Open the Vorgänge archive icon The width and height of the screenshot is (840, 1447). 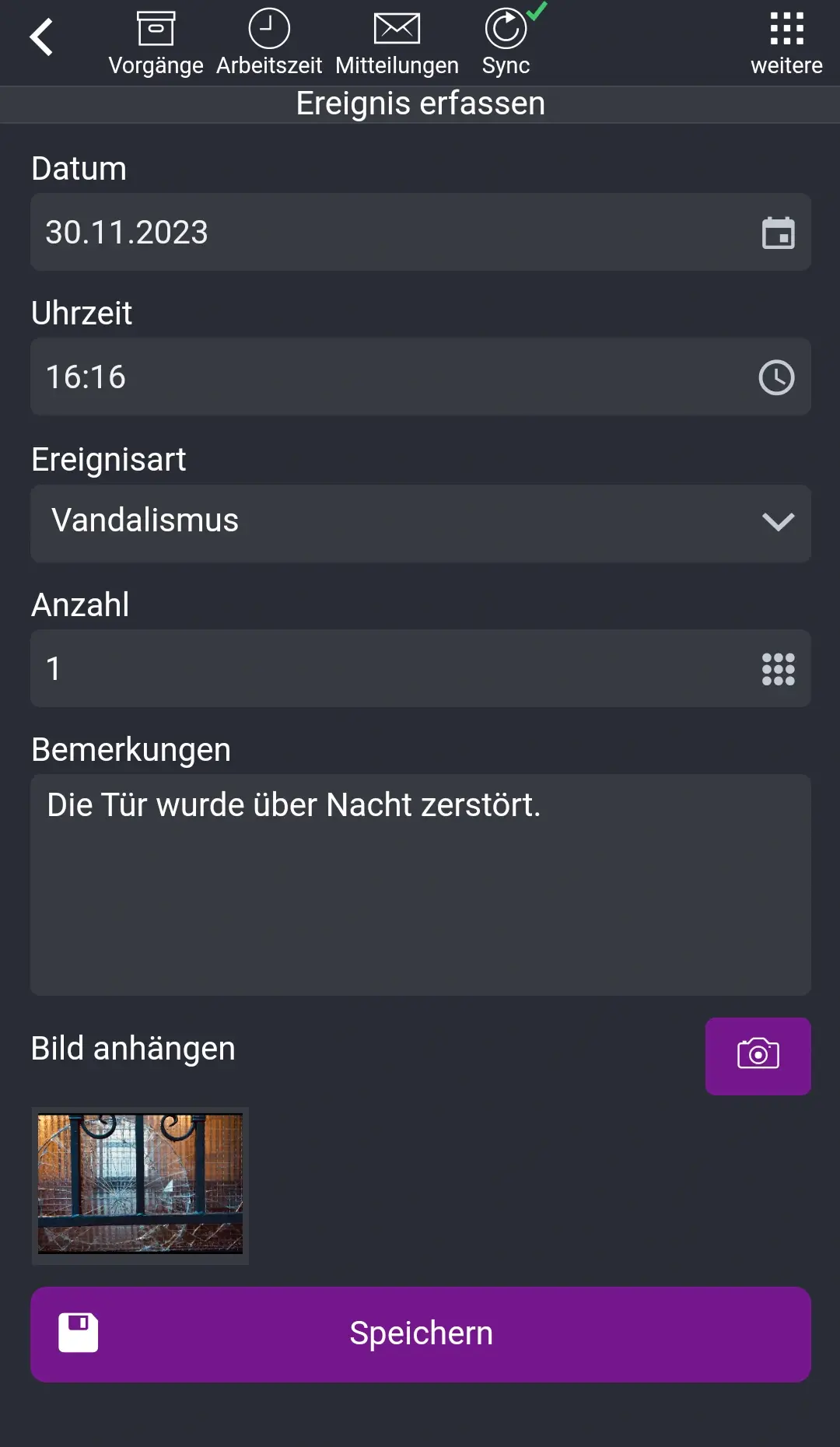click(x=156, y=29)
